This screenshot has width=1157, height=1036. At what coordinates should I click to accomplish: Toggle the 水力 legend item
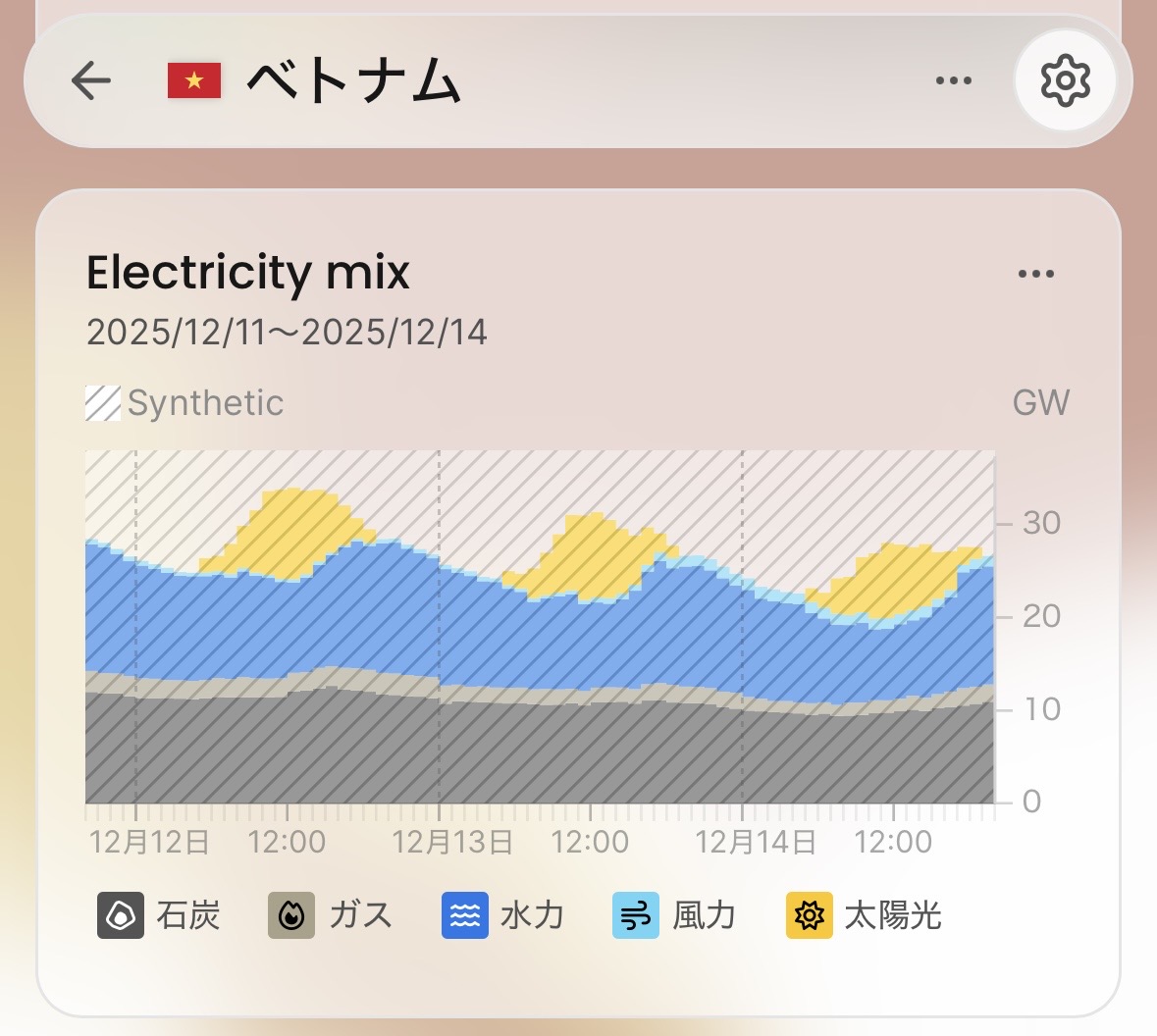503,915
